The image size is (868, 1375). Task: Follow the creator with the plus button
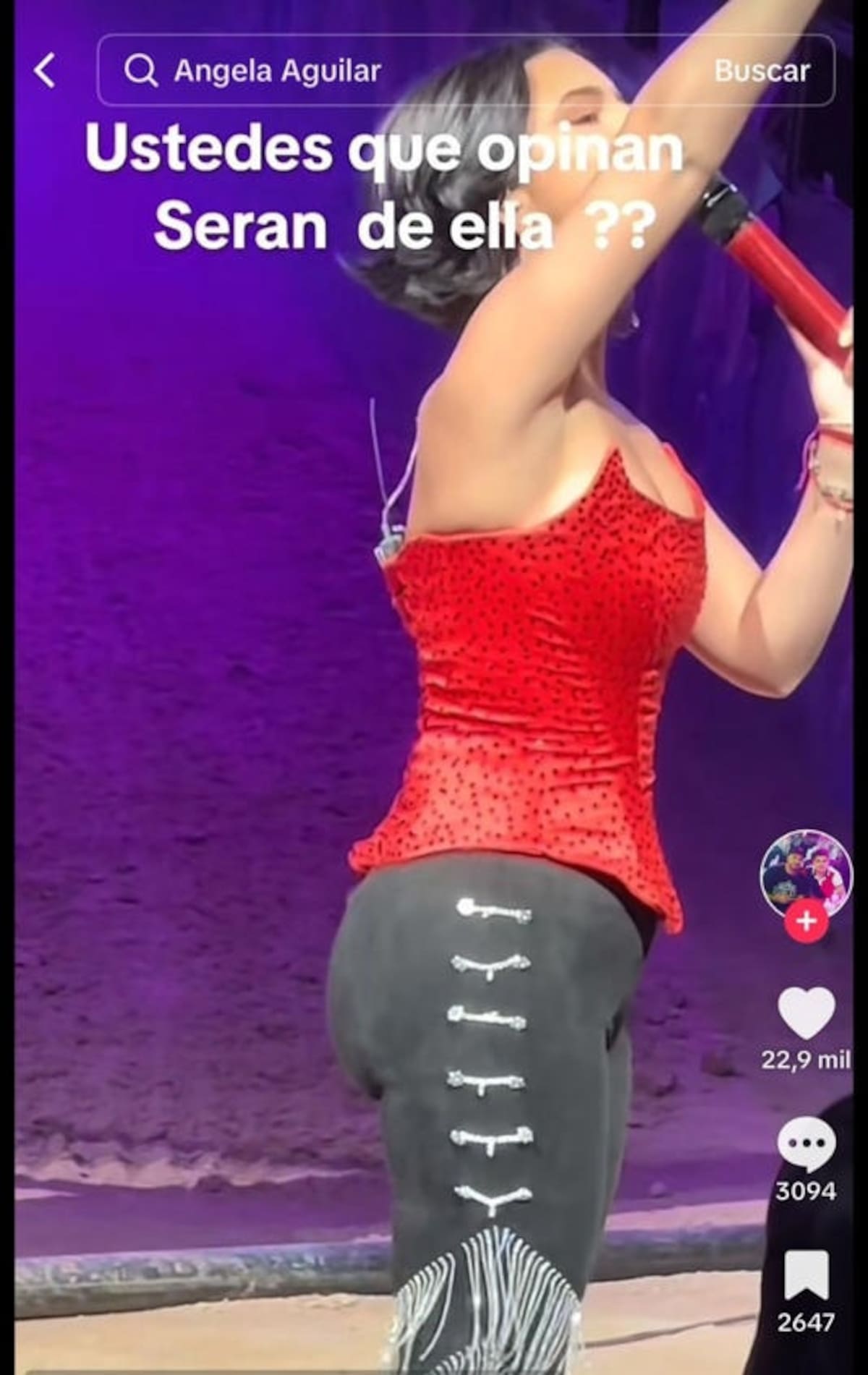[806, 921]
